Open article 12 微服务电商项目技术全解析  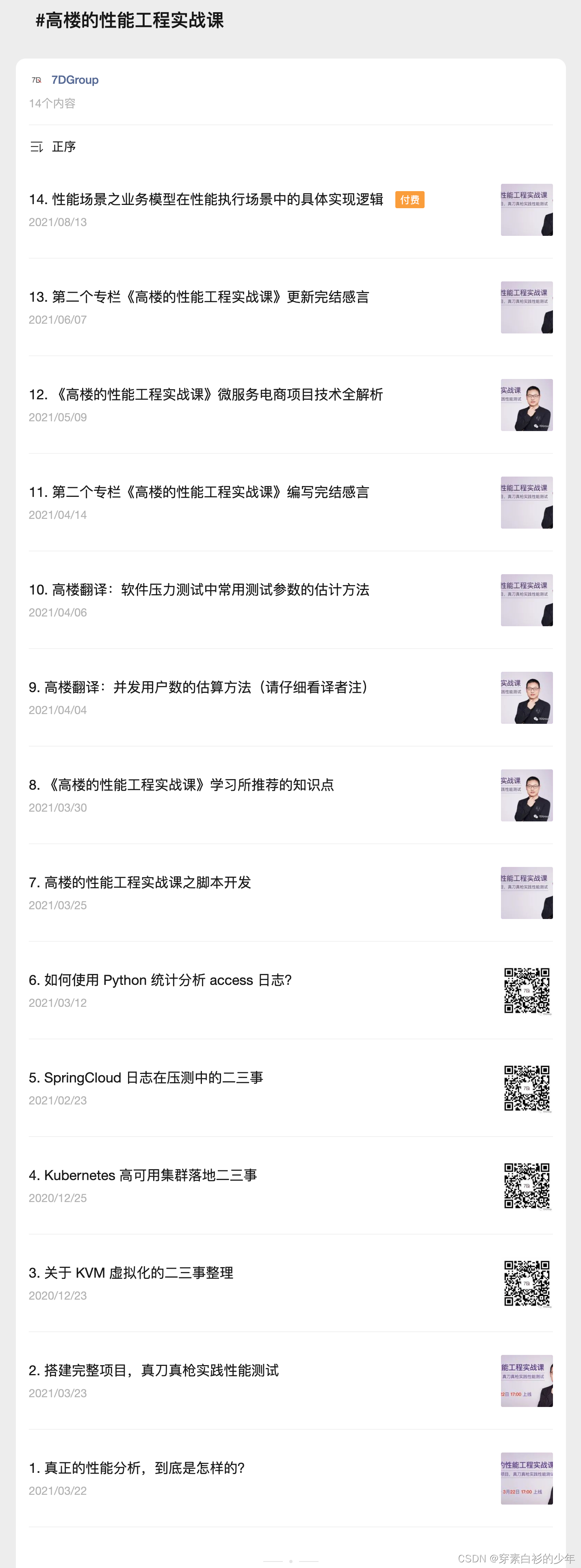click(x=206, y=394)
